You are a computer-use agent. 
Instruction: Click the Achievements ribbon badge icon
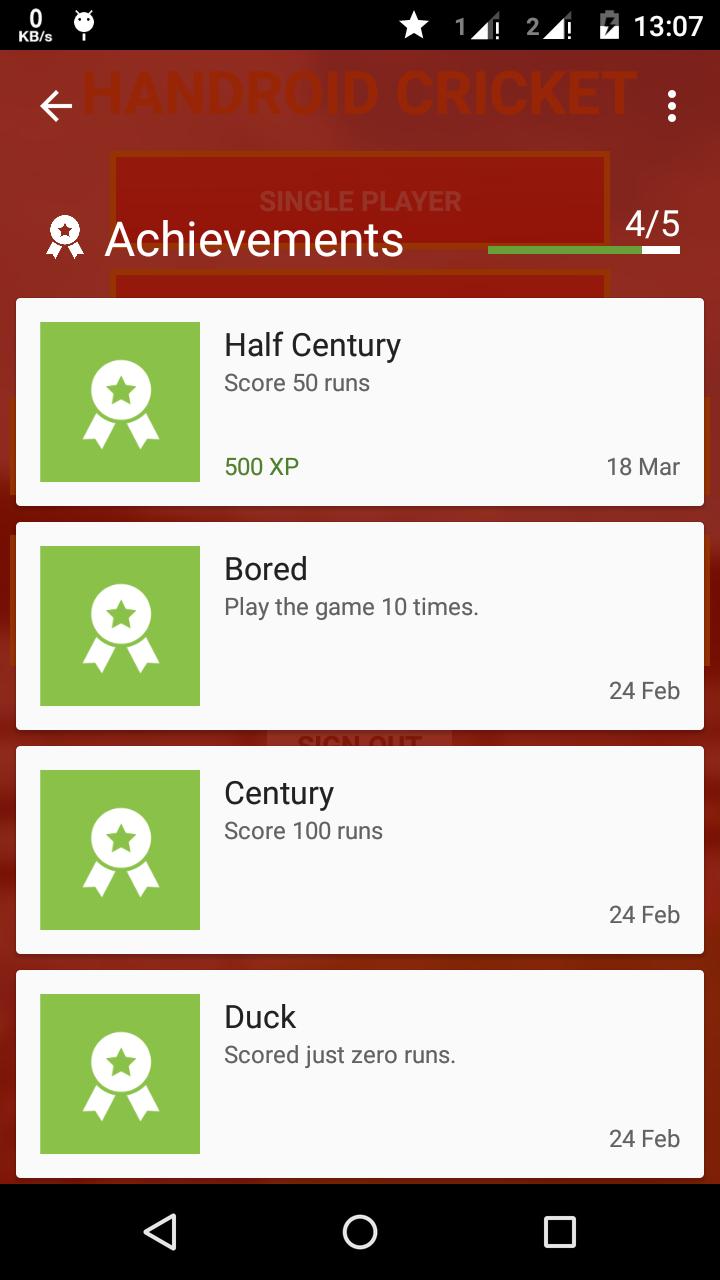tap(64, 238)
